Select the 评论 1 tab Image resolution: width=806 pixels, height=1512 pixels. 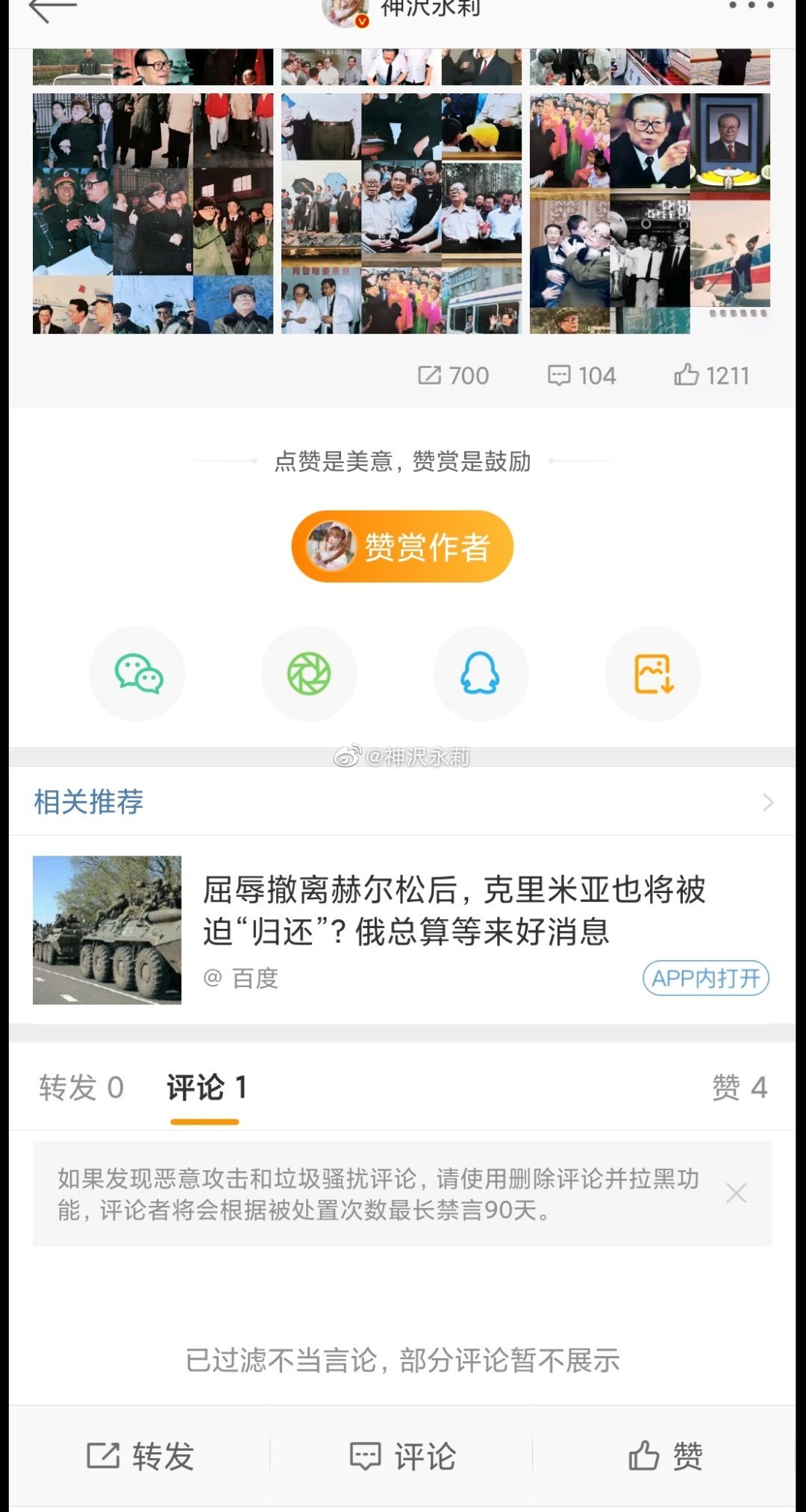point(206,1088)
